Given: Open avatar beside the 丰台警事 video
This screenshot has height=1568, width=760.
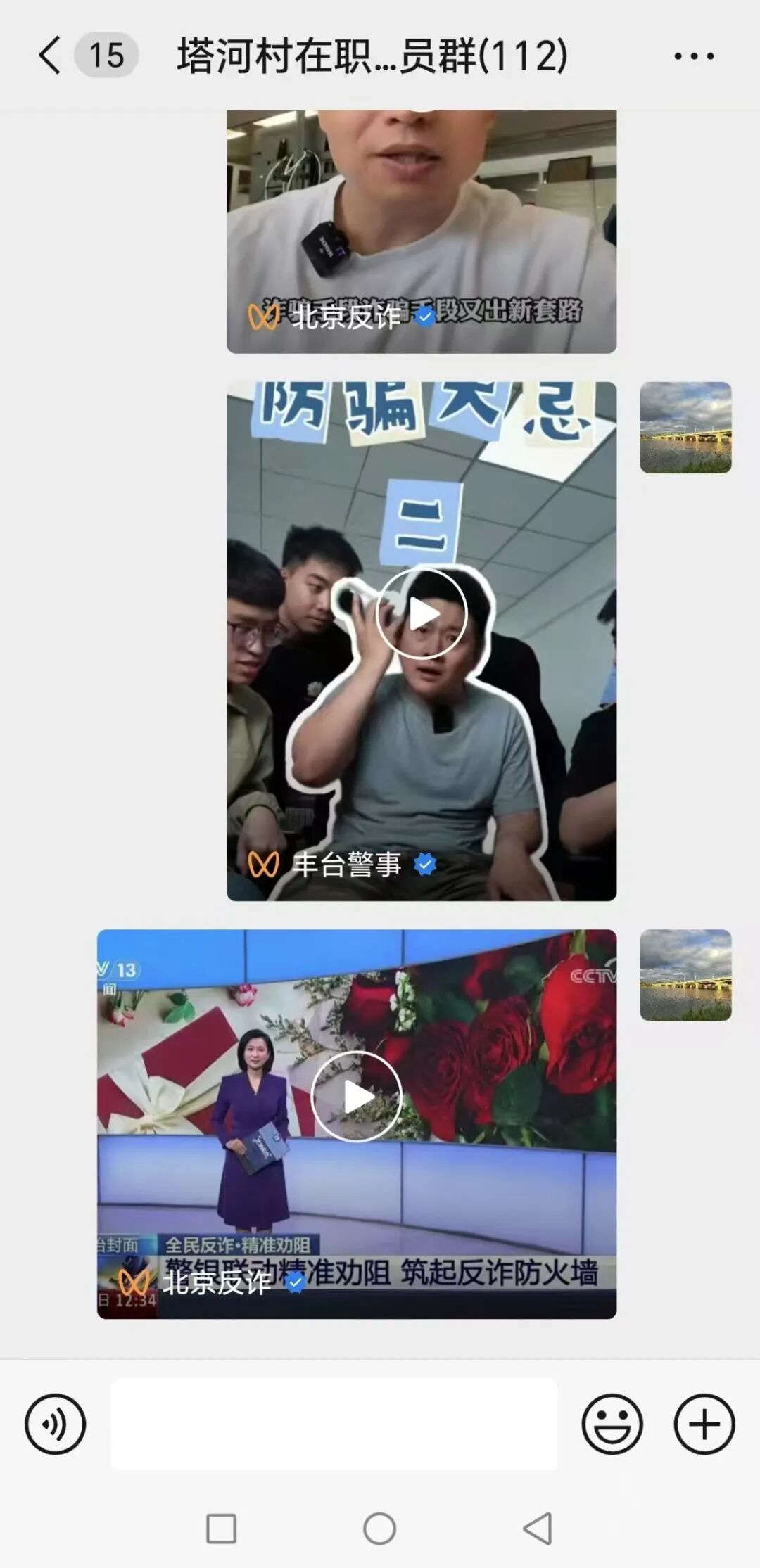Looking at the screenshot, I should [685, 428].
